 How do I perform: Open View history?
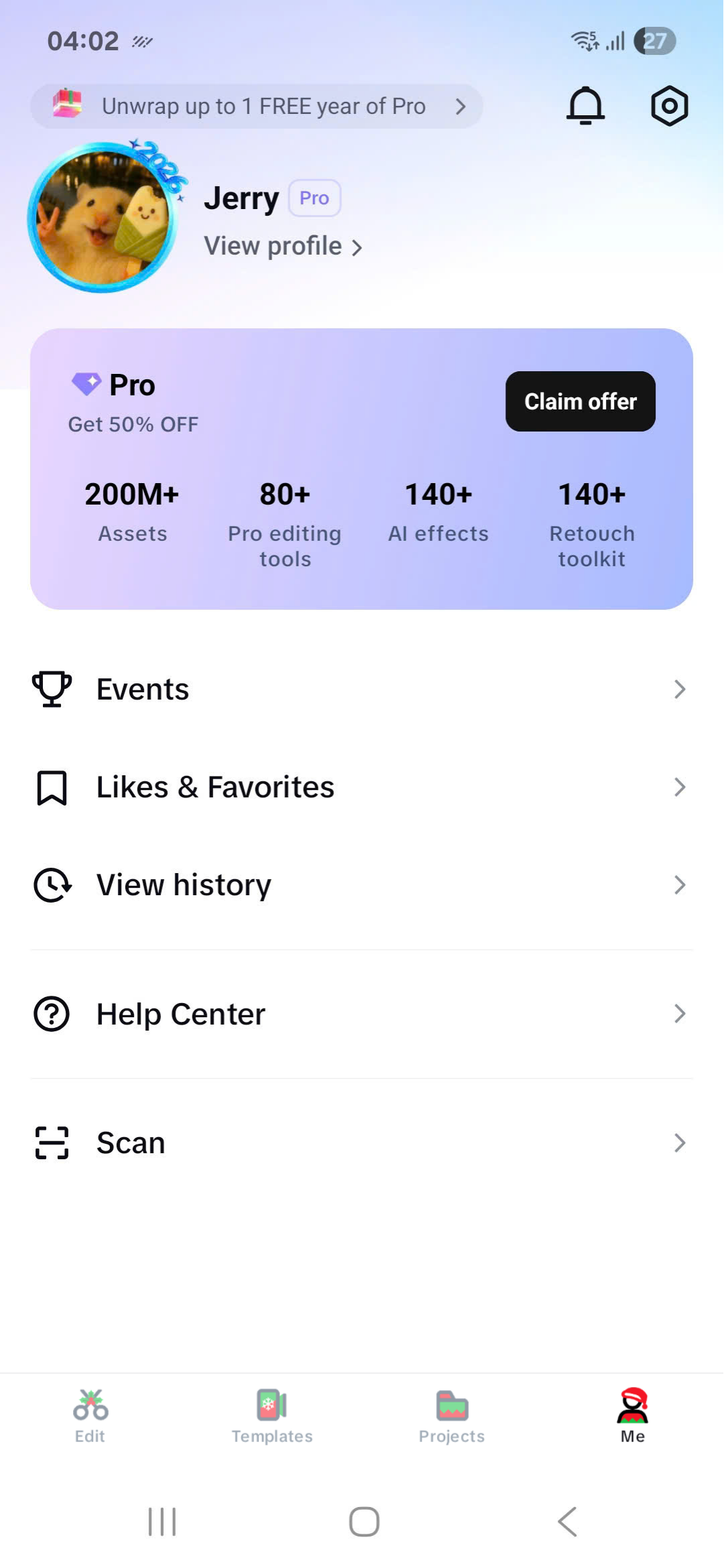pos(361,885)
